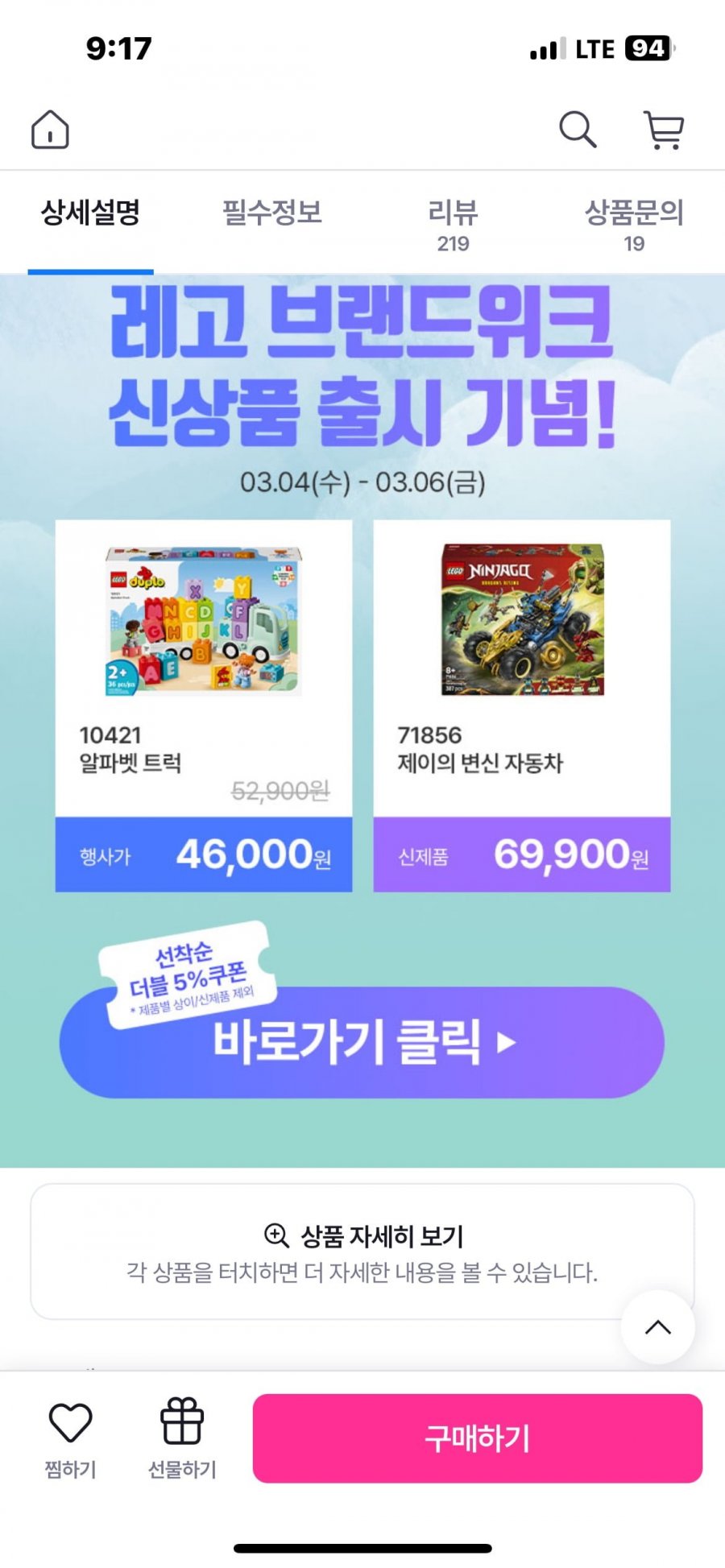Viewport: 725px width, 1568px height.
Task: Open the shopping cart
Action: (664, 130)
